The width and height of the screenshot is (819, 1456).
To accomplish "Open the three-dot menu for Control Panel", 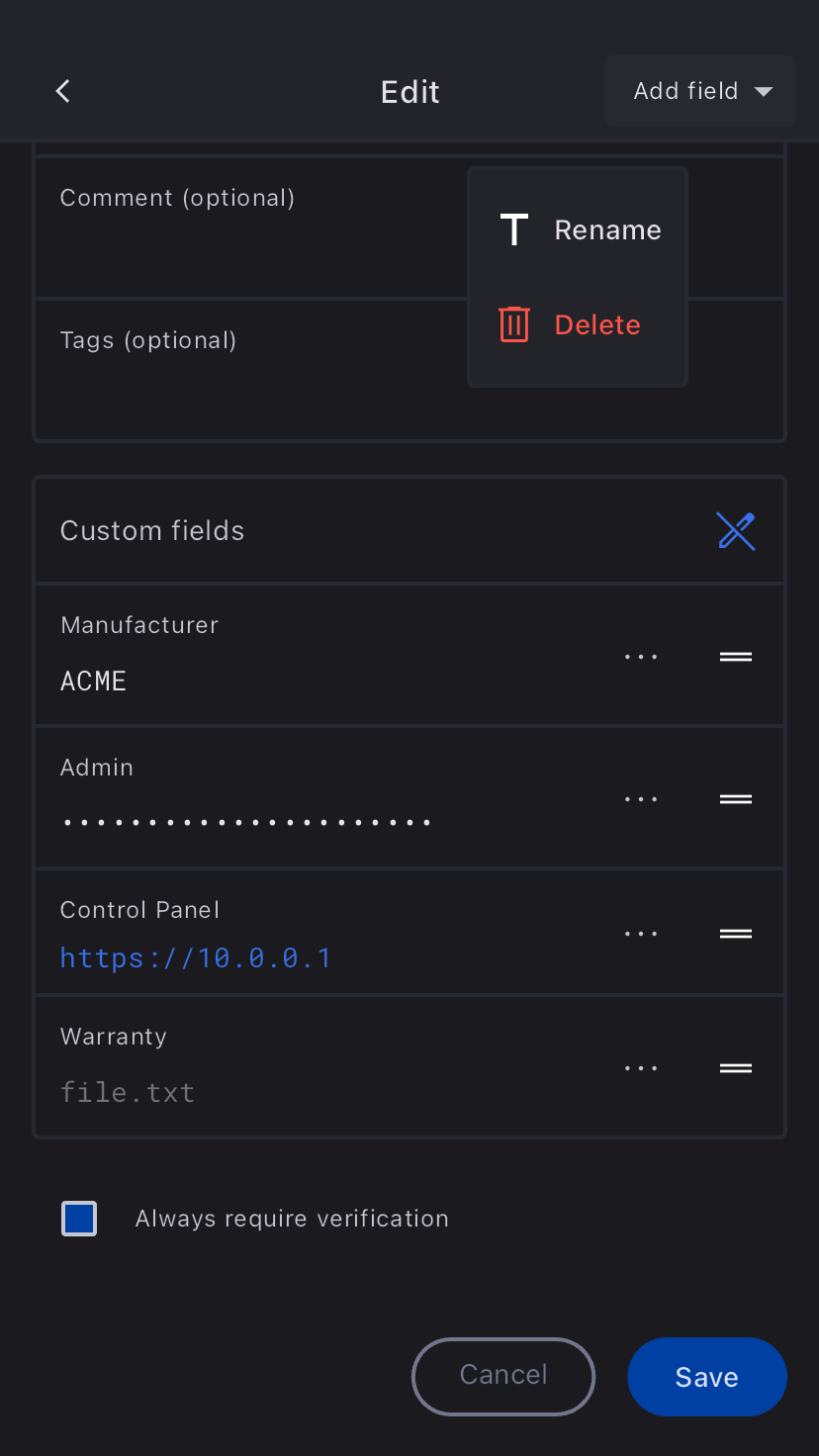I will click(641, 934).
